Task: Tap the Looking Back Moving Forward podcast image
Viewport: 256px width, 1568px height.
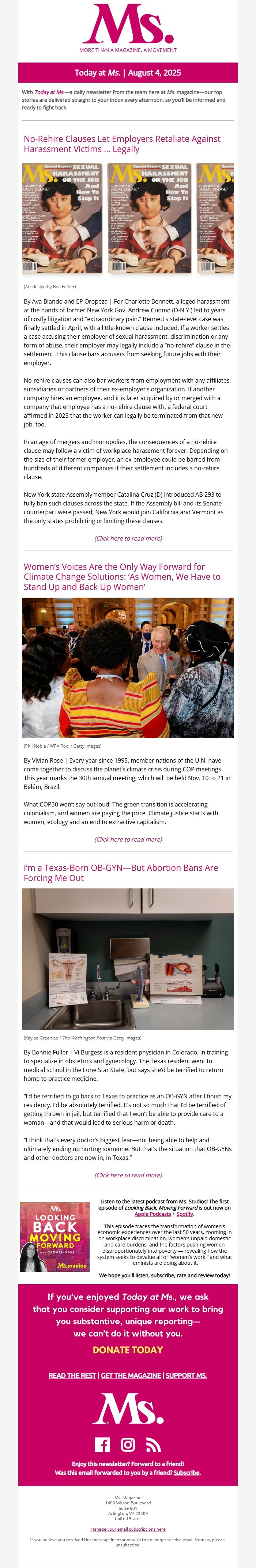Action: pyautogui.click(x=55, y=1237)
